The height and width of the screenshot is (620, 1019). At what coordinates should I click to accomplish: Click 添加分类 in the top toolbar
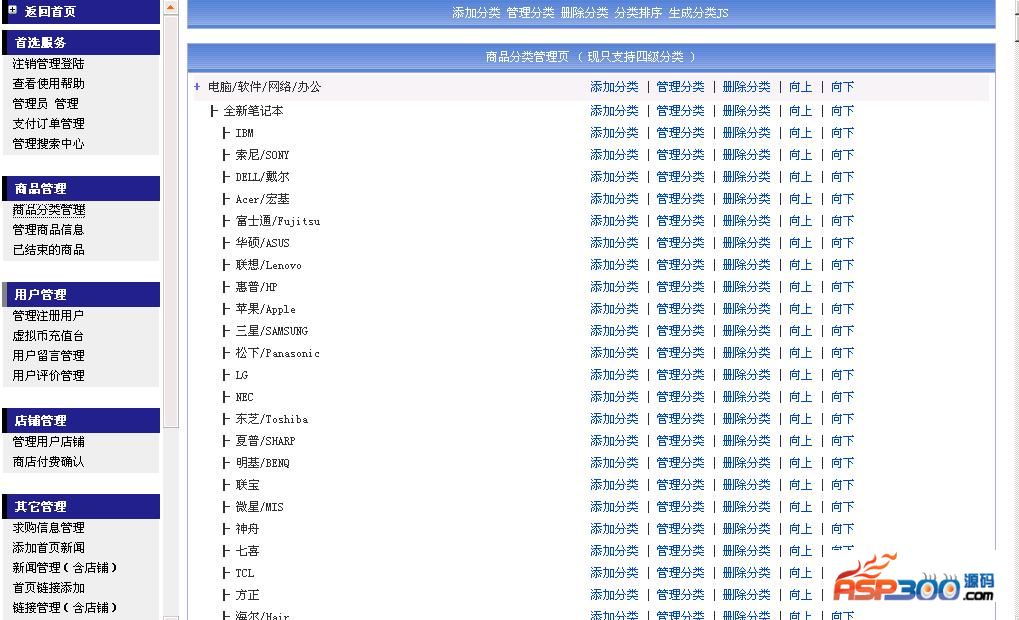click(x=476, y=13)
